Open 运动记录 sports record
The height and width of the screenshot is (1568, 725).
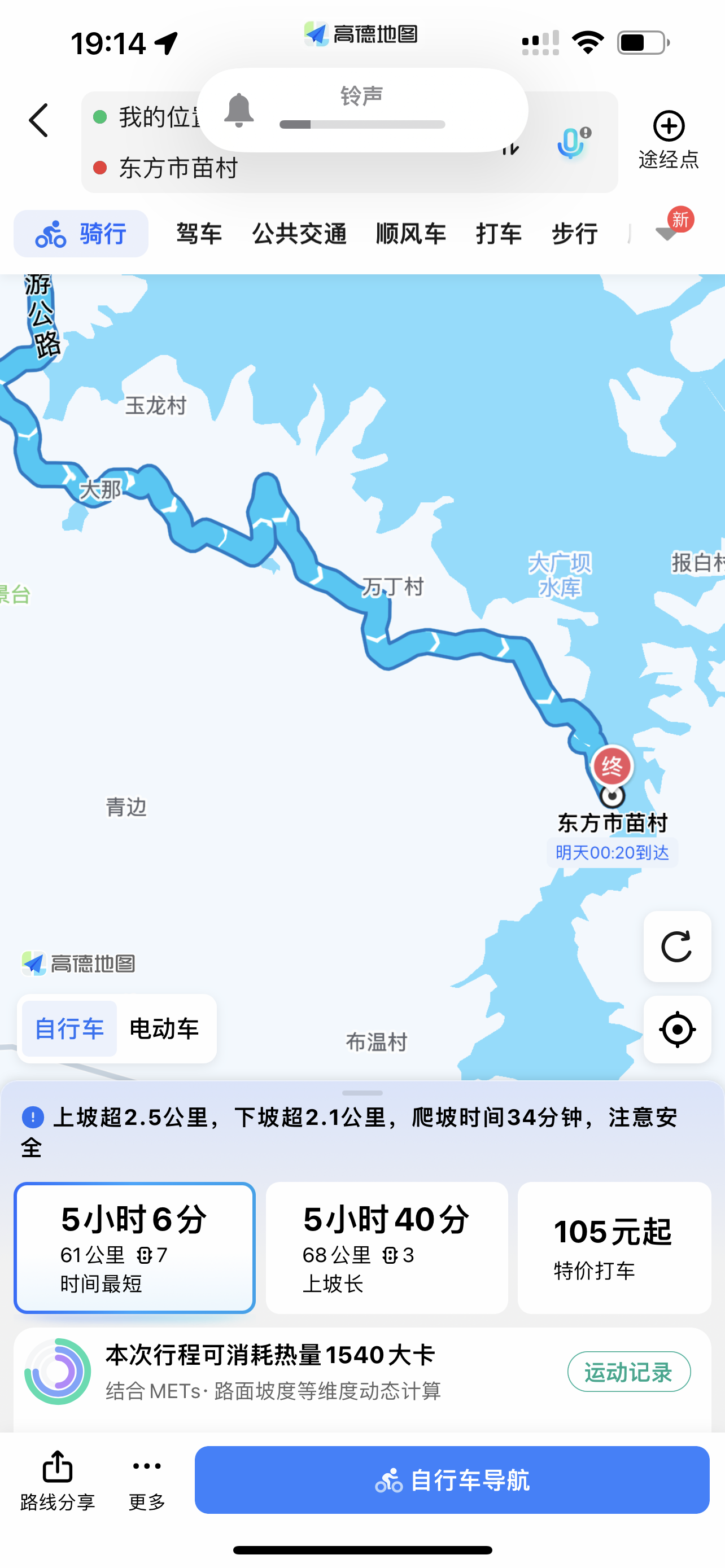click(629, 1372)
